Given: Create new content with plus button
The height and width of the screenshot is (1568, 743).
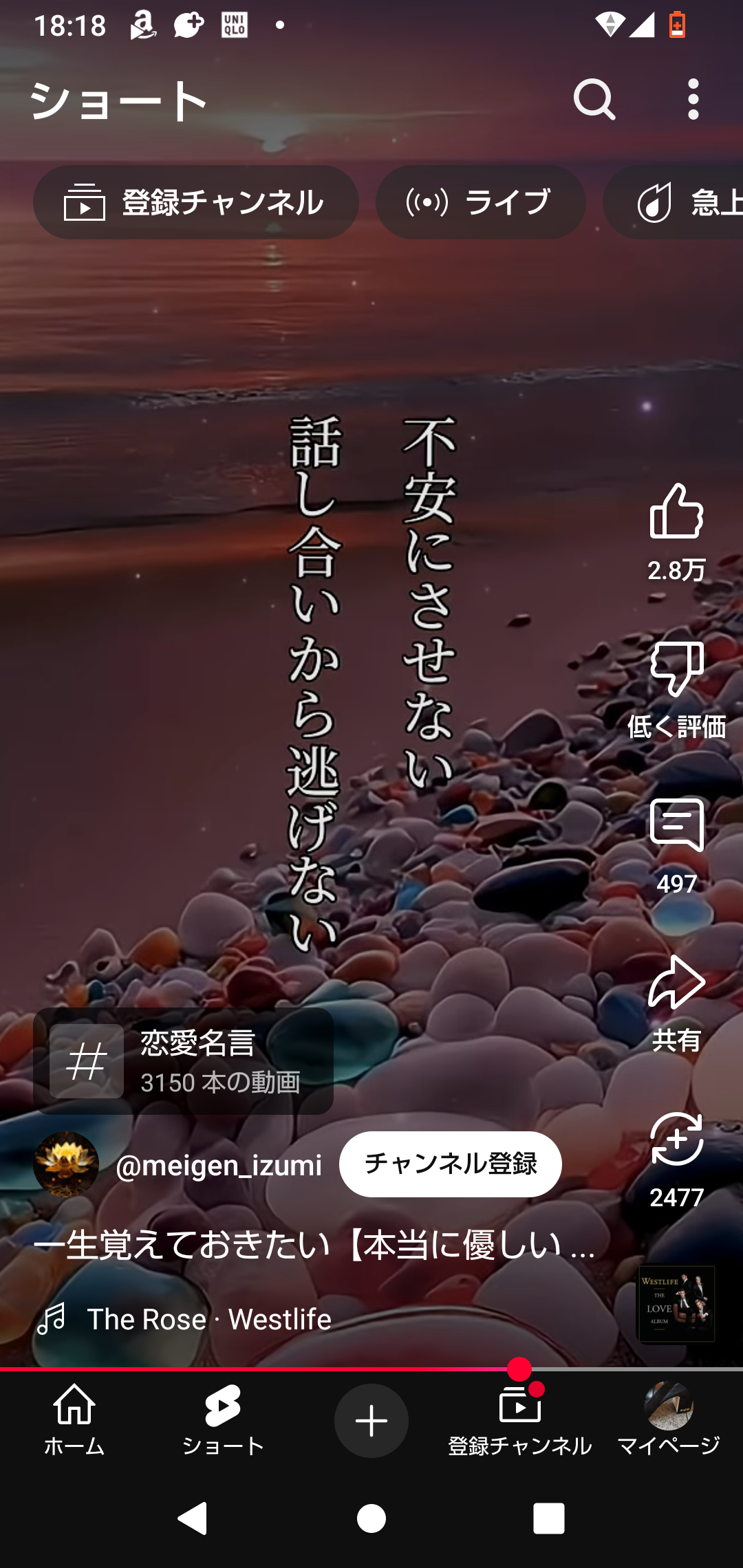Looking at the screenshot, I should pos(371,1421).
